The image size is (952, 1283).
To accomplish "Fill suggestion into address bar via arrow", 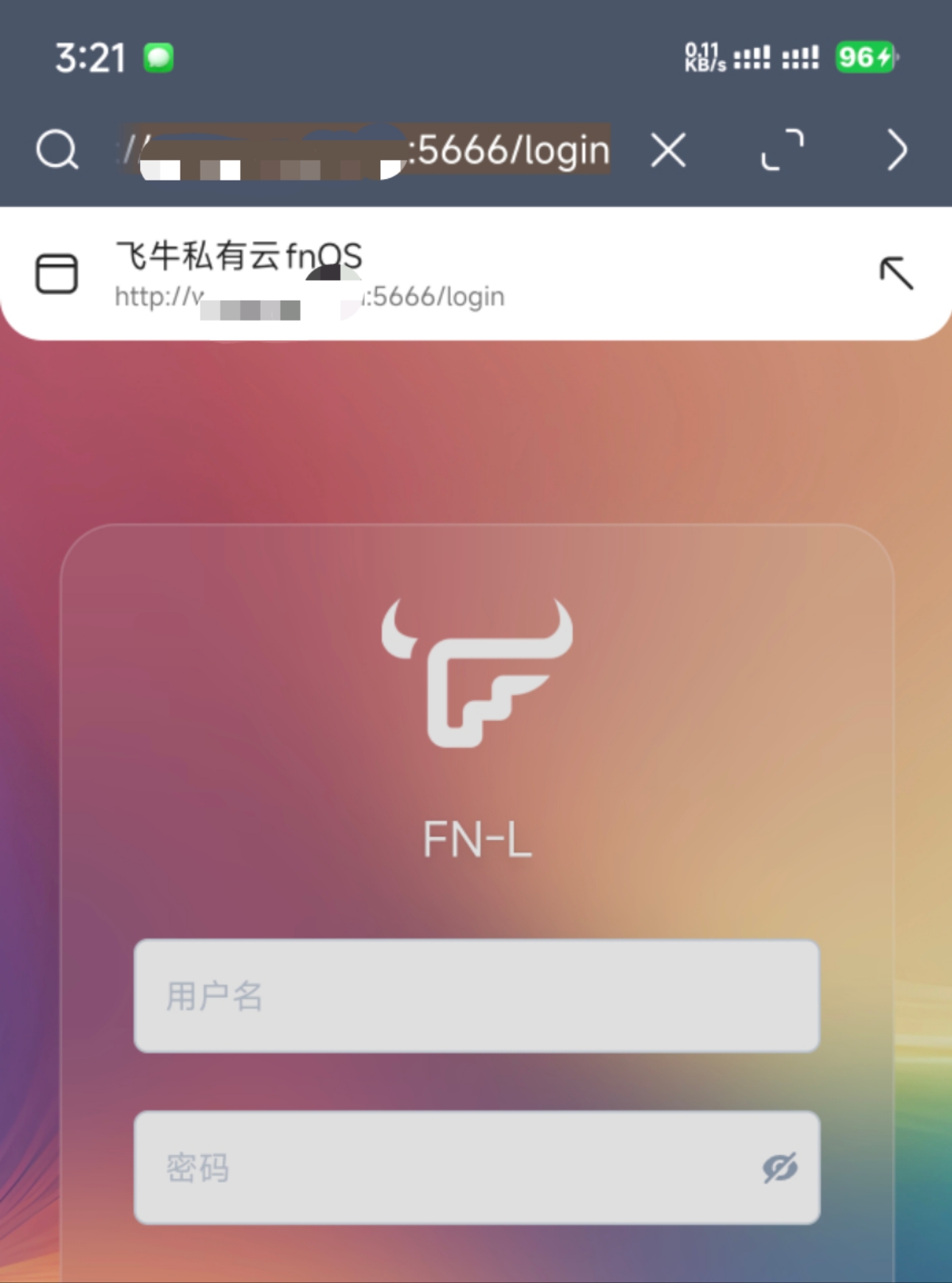I will (x=896, y=273).
